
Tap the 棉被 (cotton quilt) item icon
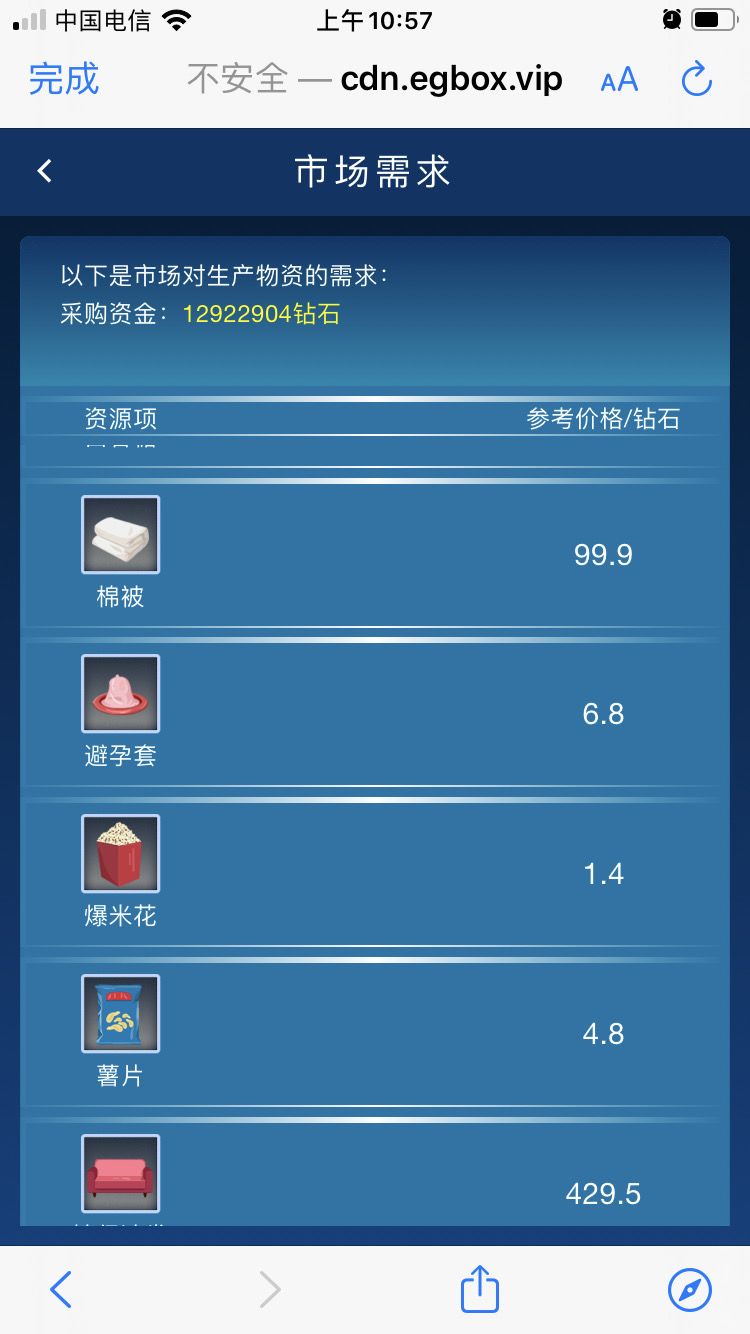119,535
